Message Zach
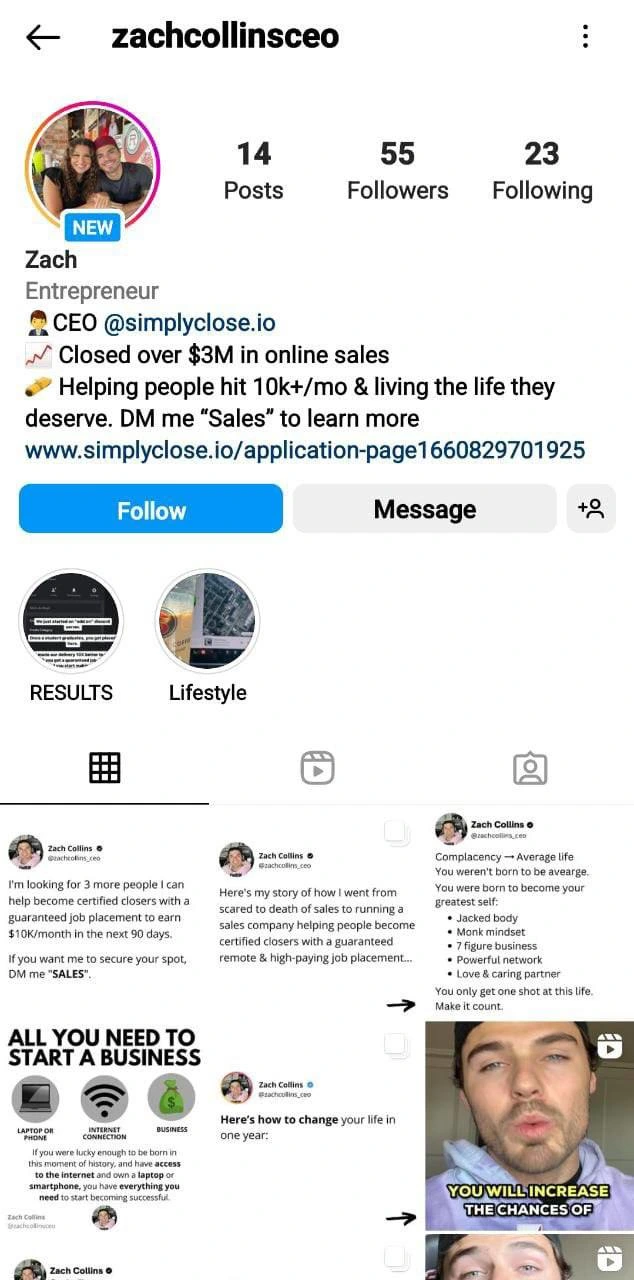 [x=424, y=510]
